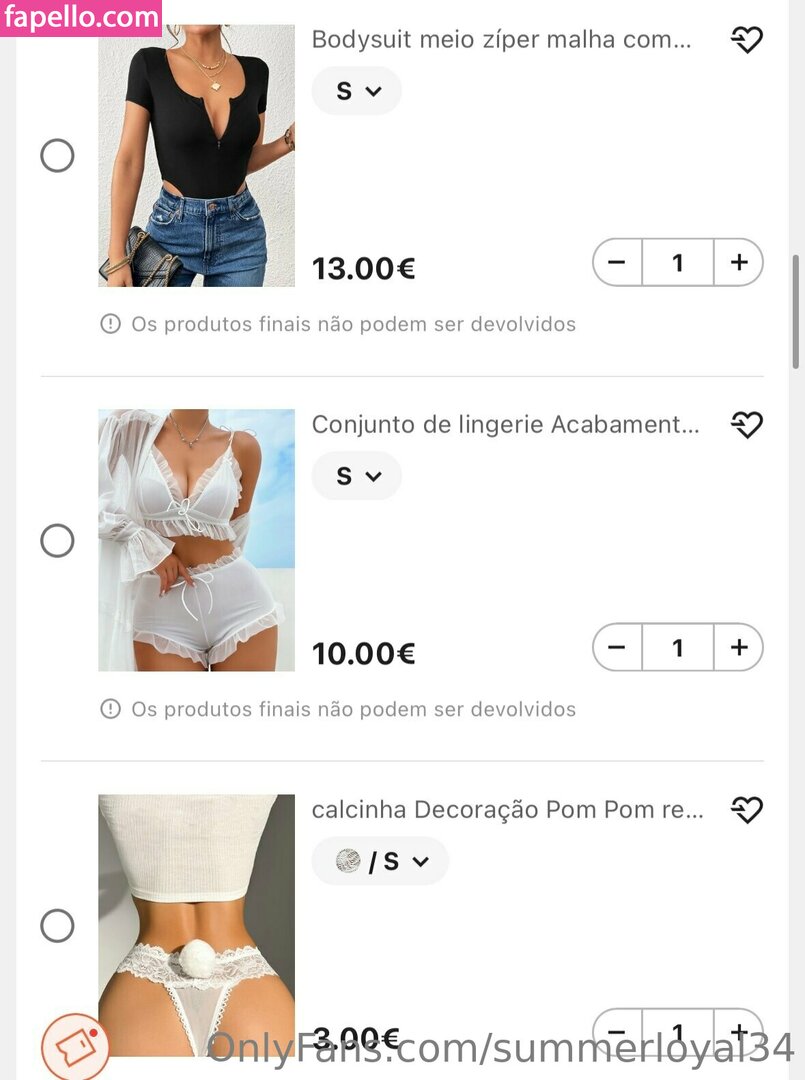805x1080 pixels.
Task: Open the floating coupon ticket button
Action: [75, 1046]
